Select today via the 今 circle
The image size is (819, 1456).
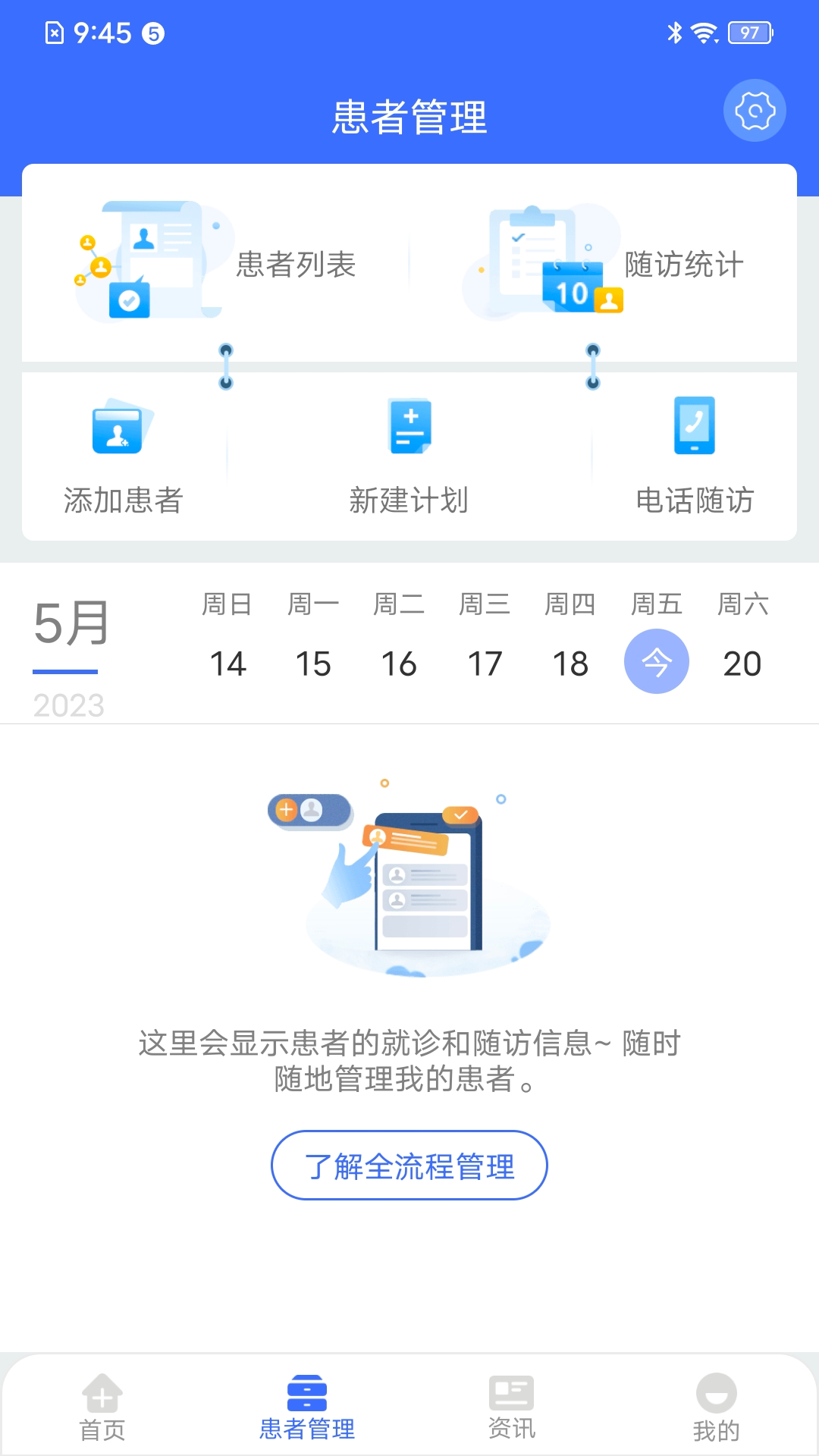(x=657, y=661)
